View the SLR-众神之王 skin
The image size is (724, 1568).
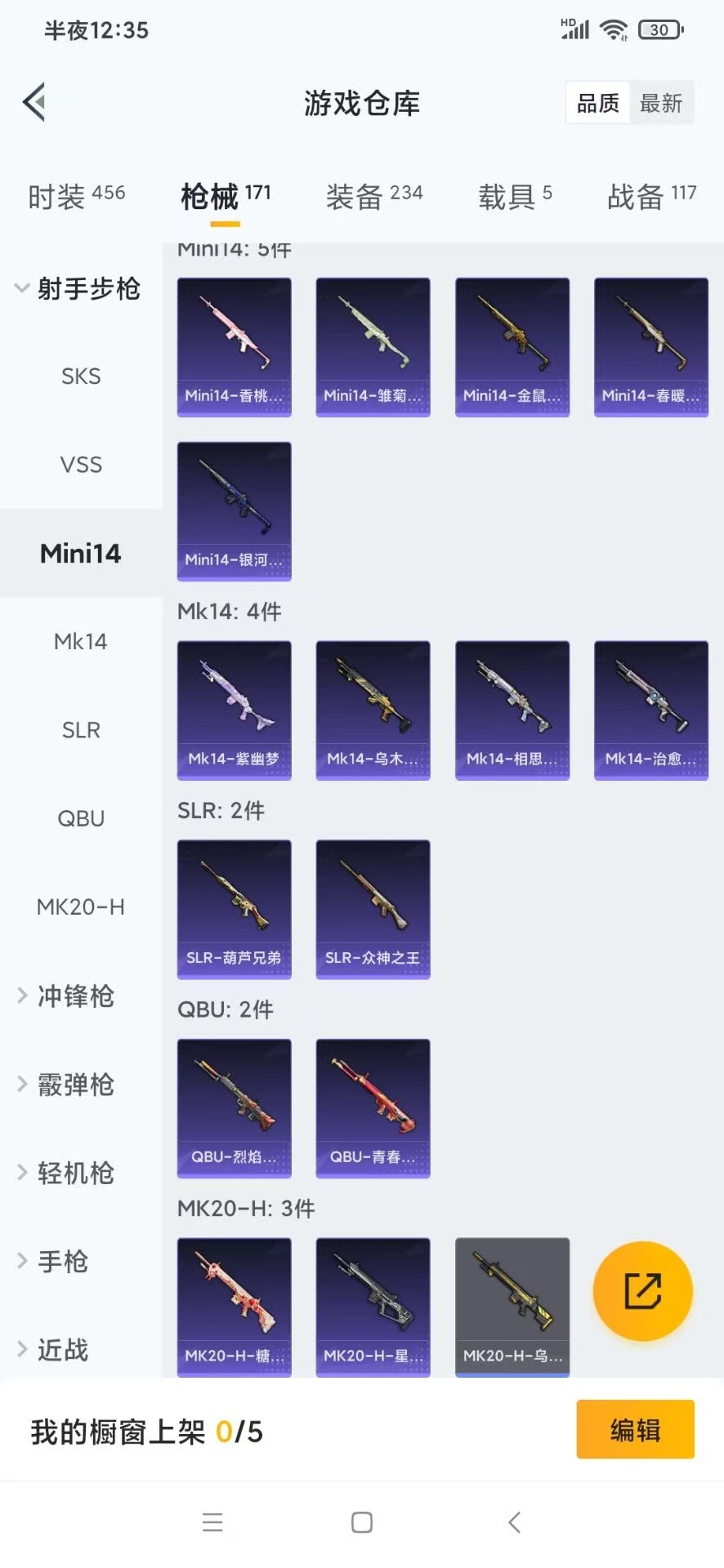373,909
